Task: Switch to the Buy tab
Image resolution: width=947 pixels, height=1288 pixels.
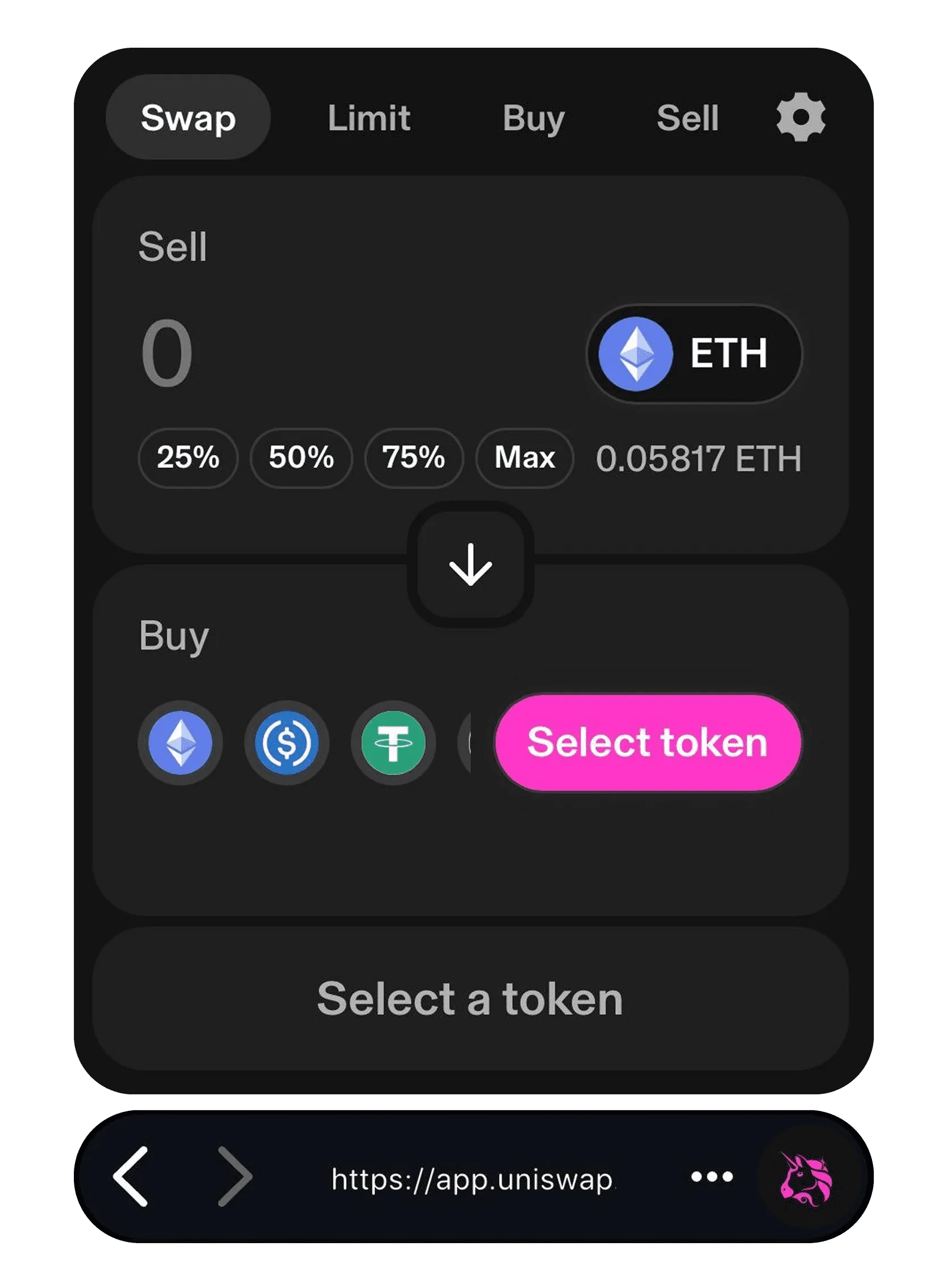Action: 532,119
